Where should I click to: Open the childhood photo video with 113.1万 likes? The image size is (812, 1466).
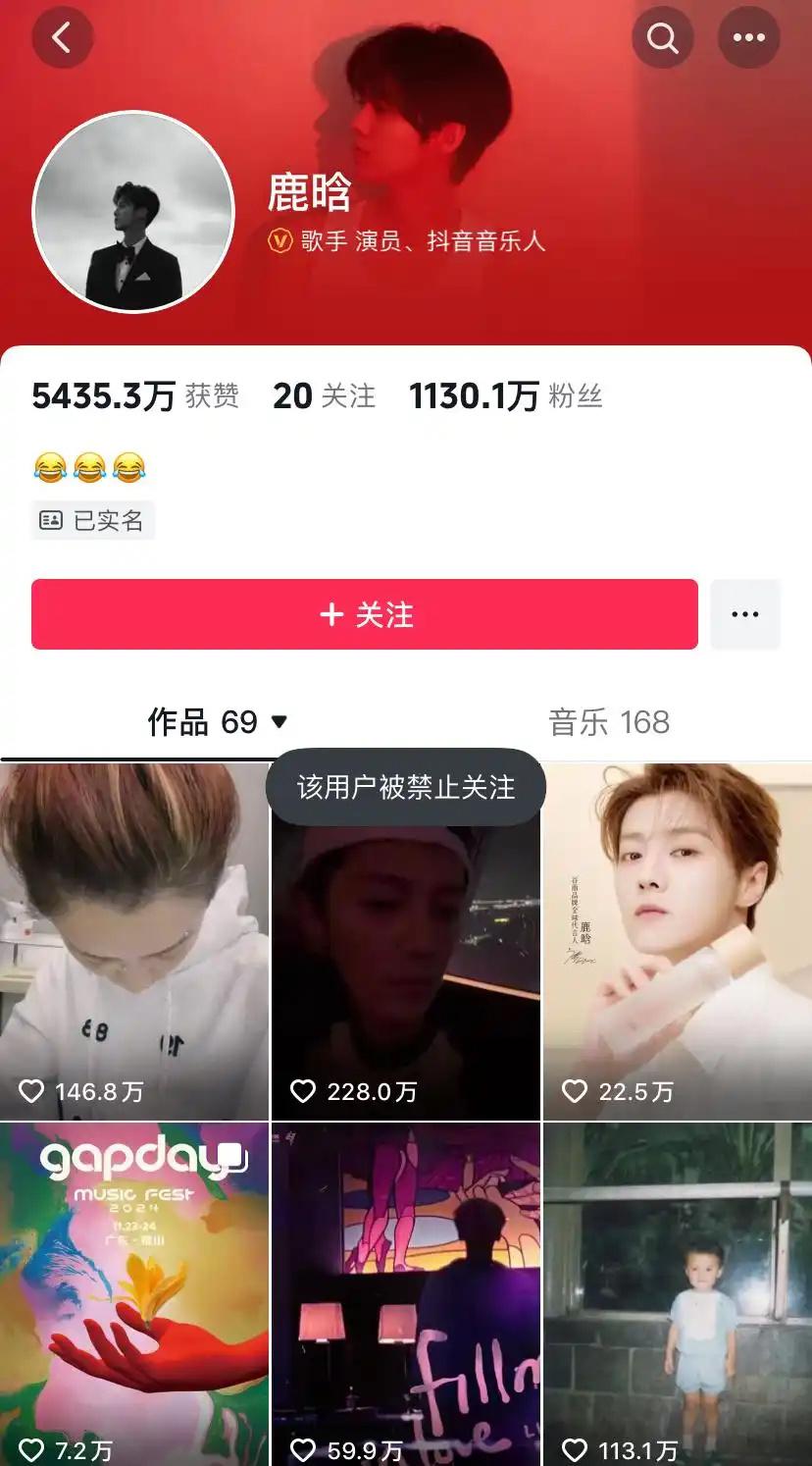[678, 1295]
